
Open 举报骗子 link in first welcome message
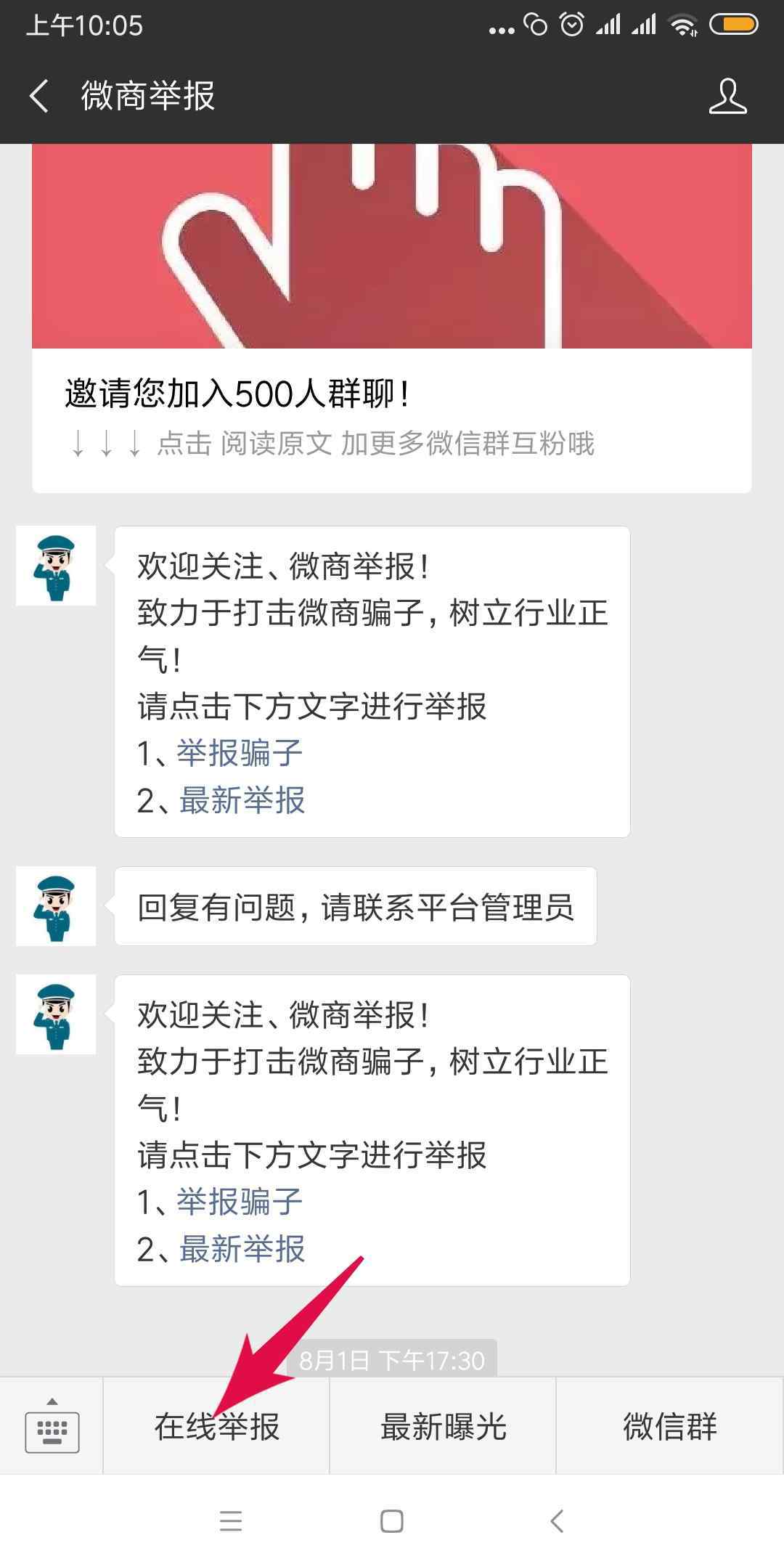240,753
